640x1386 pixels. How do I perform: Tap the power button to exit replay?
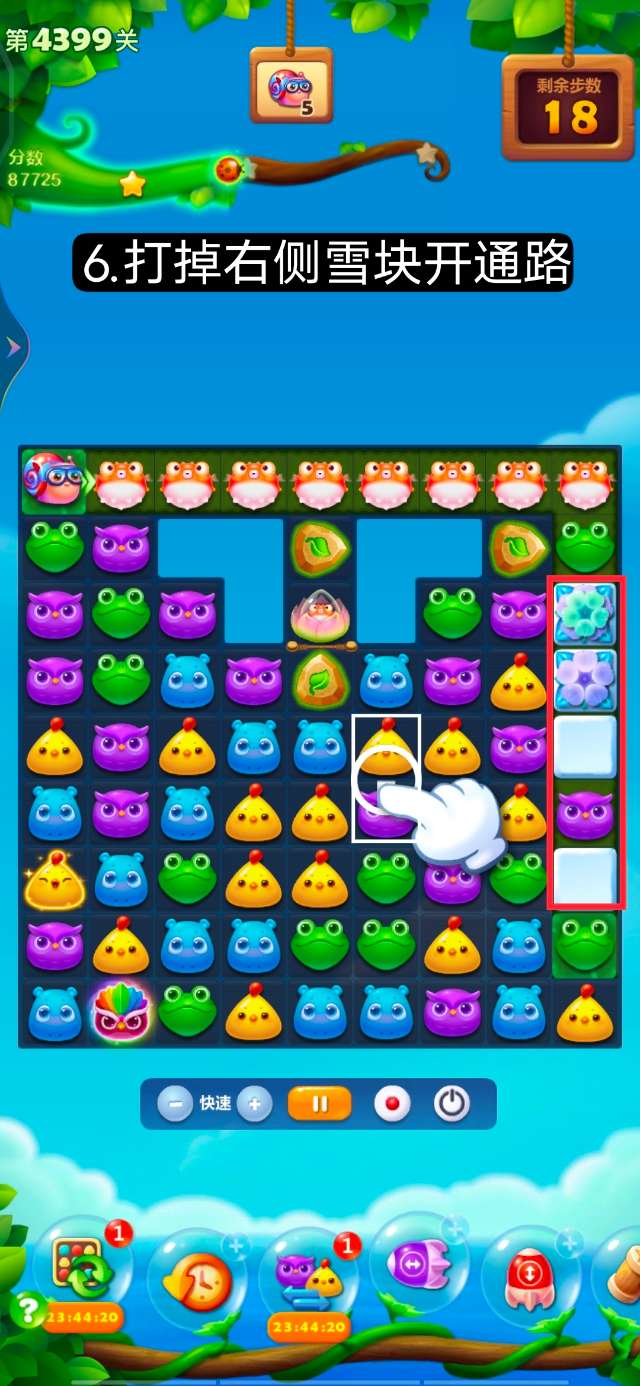coord(452,1104)
